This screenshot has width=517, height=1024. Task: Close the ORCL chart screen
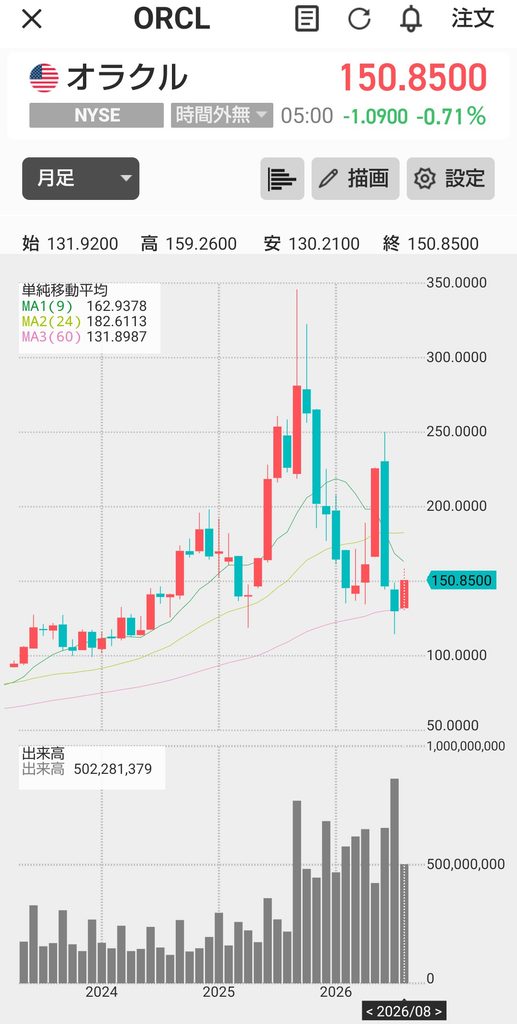[x=31, y=20]
